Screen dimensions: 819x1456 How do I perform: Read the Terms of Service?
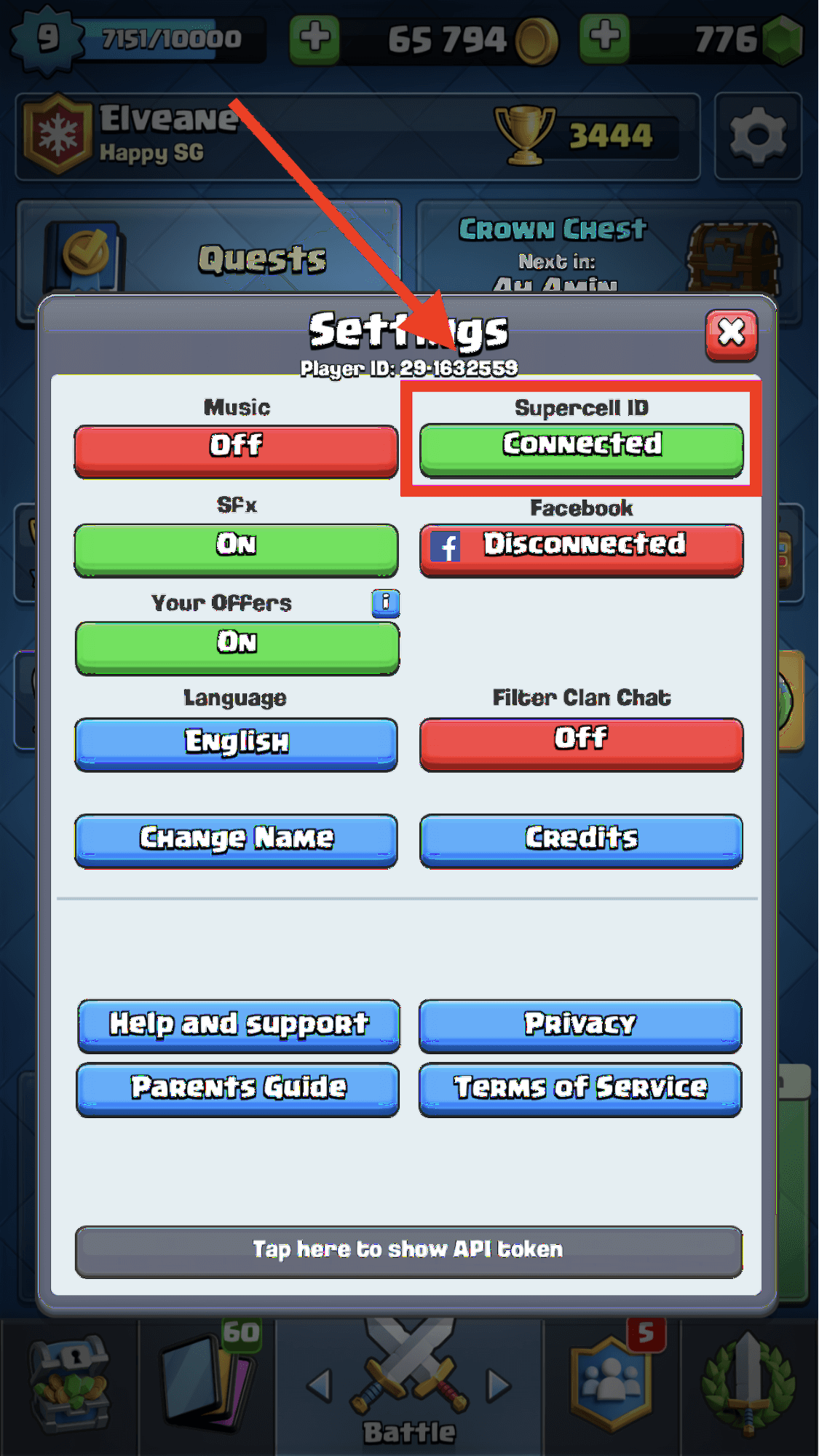coord(579,1088)
